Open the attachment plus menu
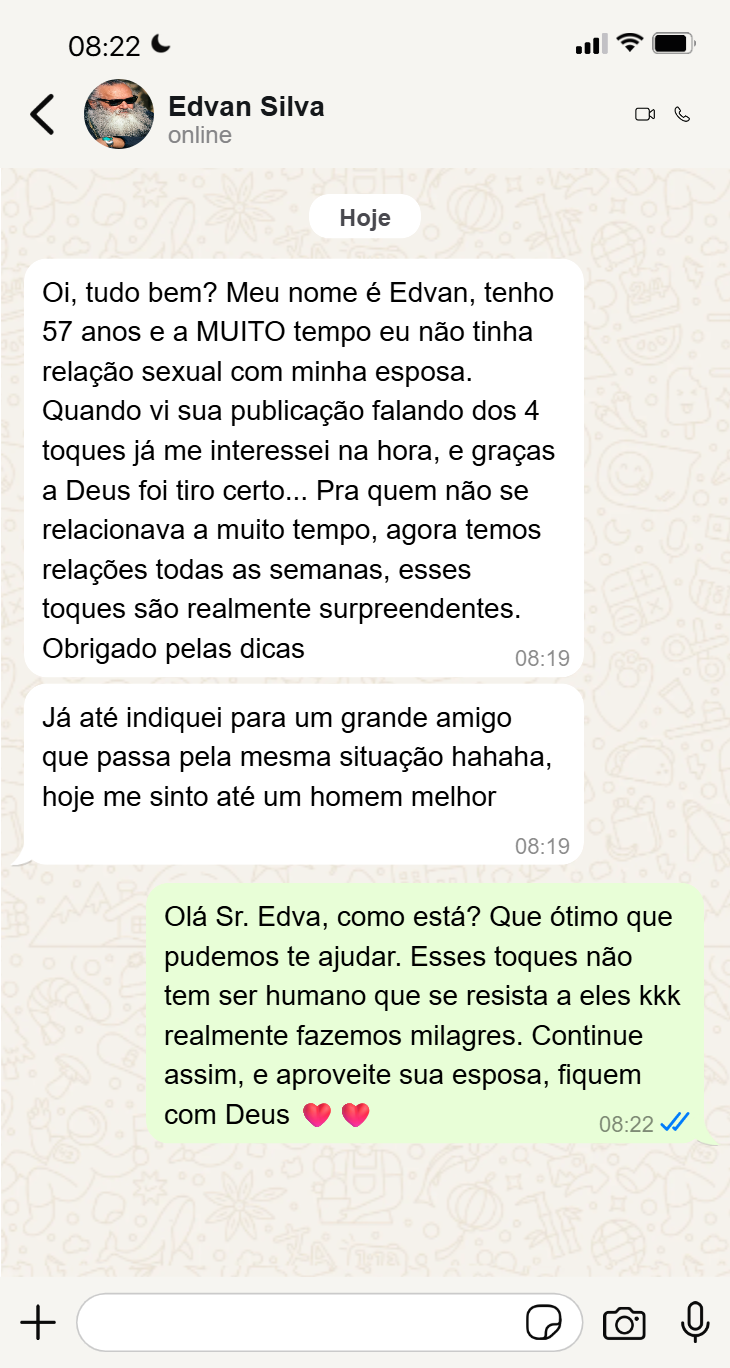This screenshot has width=730, height=1368. [38, 1322]
